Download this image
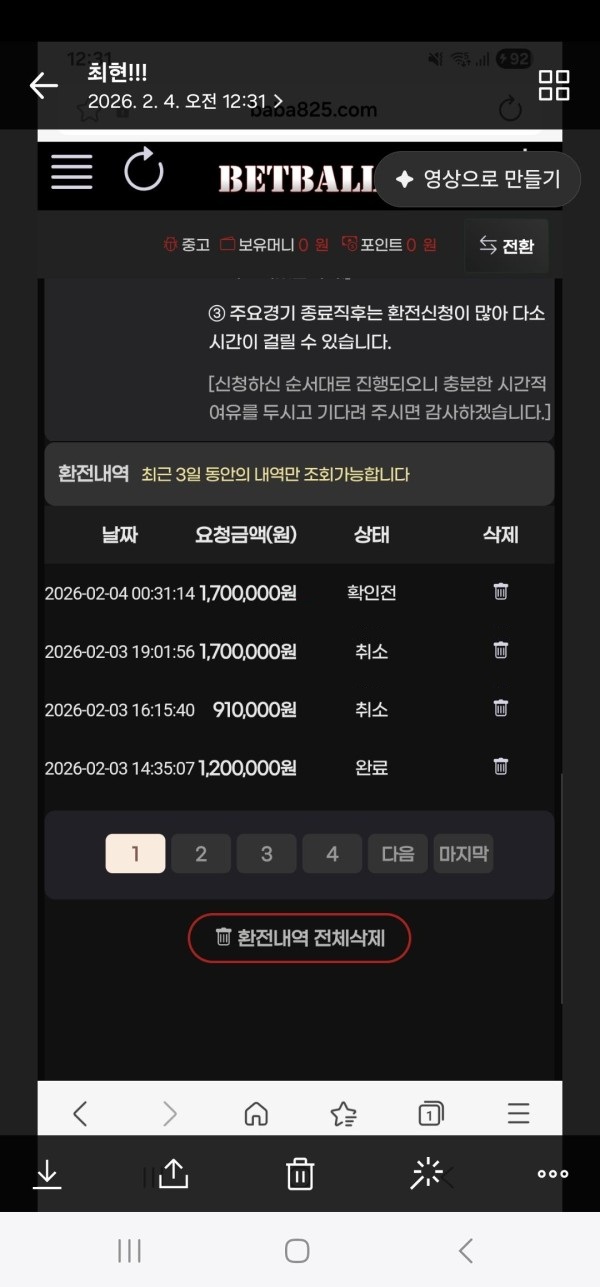This screenshot has width=600, height=1287. [x=47, y=1174]
